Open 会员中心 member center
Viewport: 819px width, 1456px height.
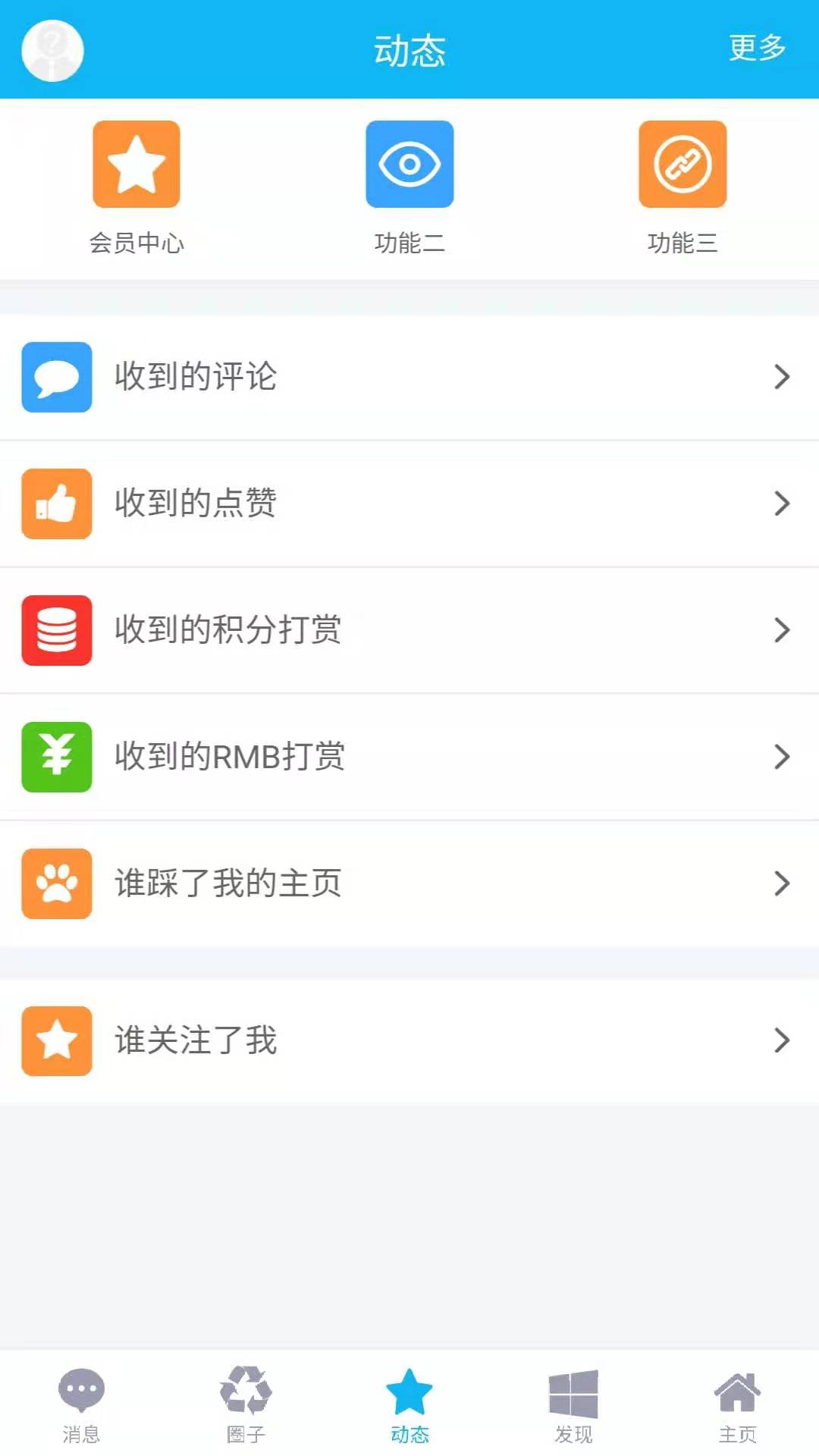click(x=136, y=187)
